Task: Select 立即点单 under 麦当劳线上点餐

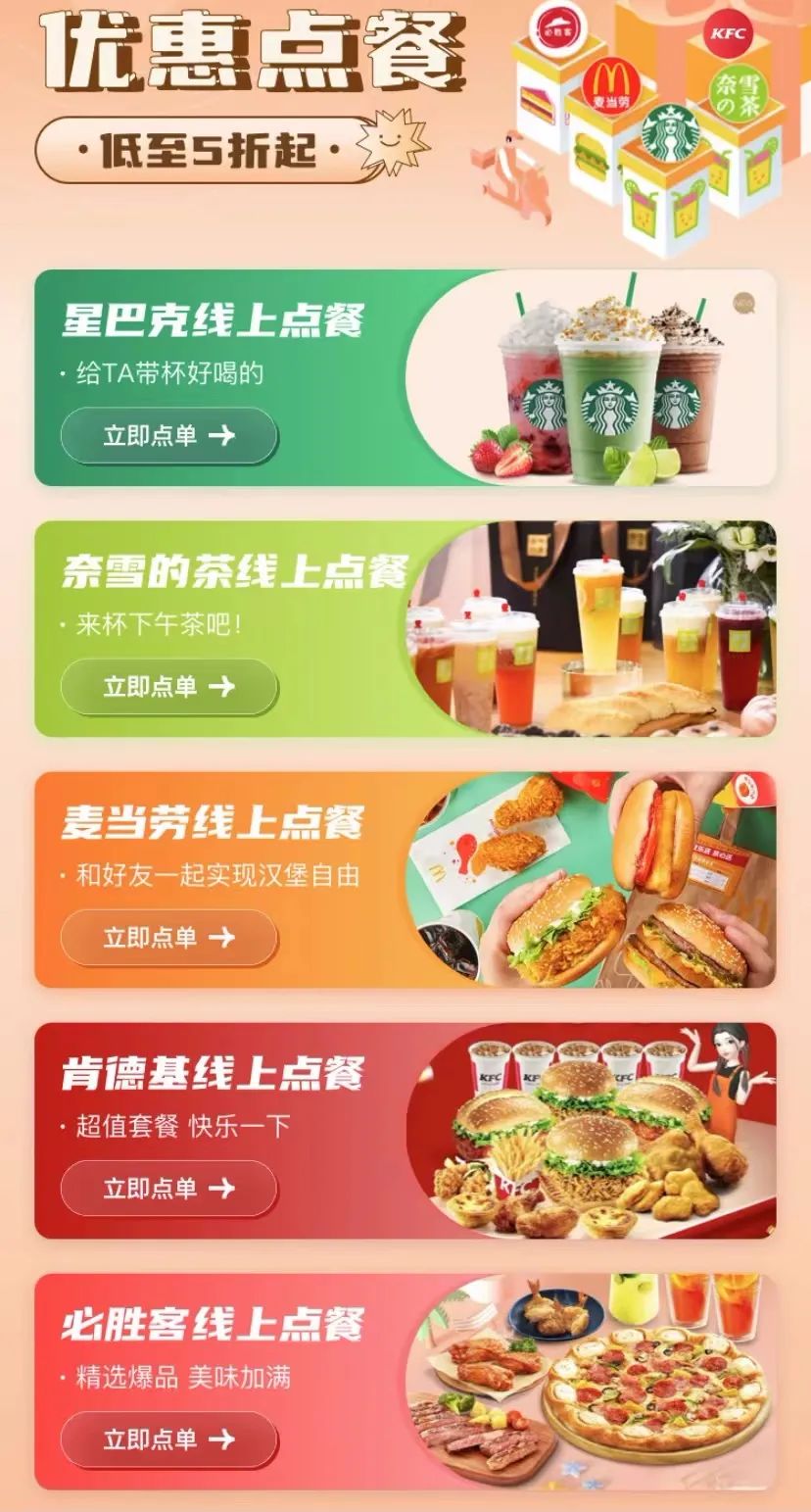Action: pos(168,937)
